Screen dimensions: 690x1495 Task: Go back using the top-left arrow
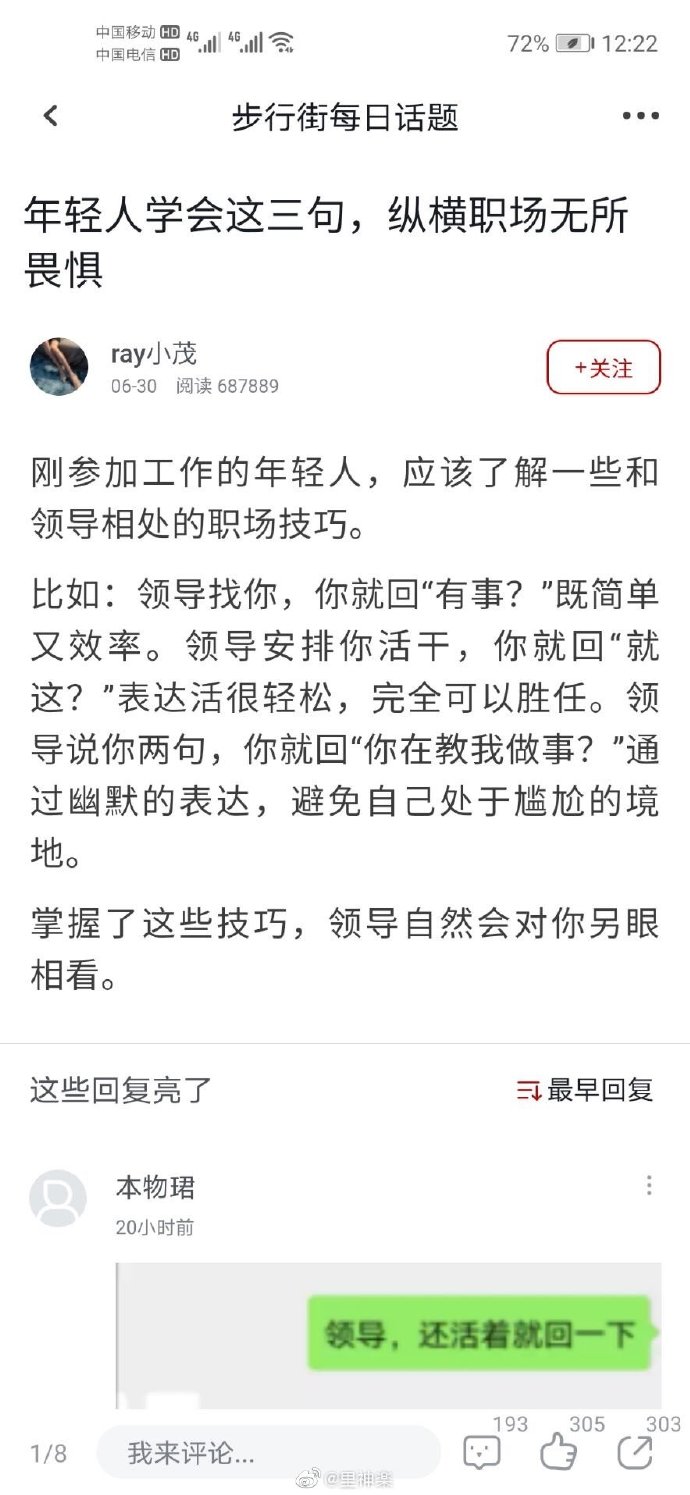[x=50, y=117]
